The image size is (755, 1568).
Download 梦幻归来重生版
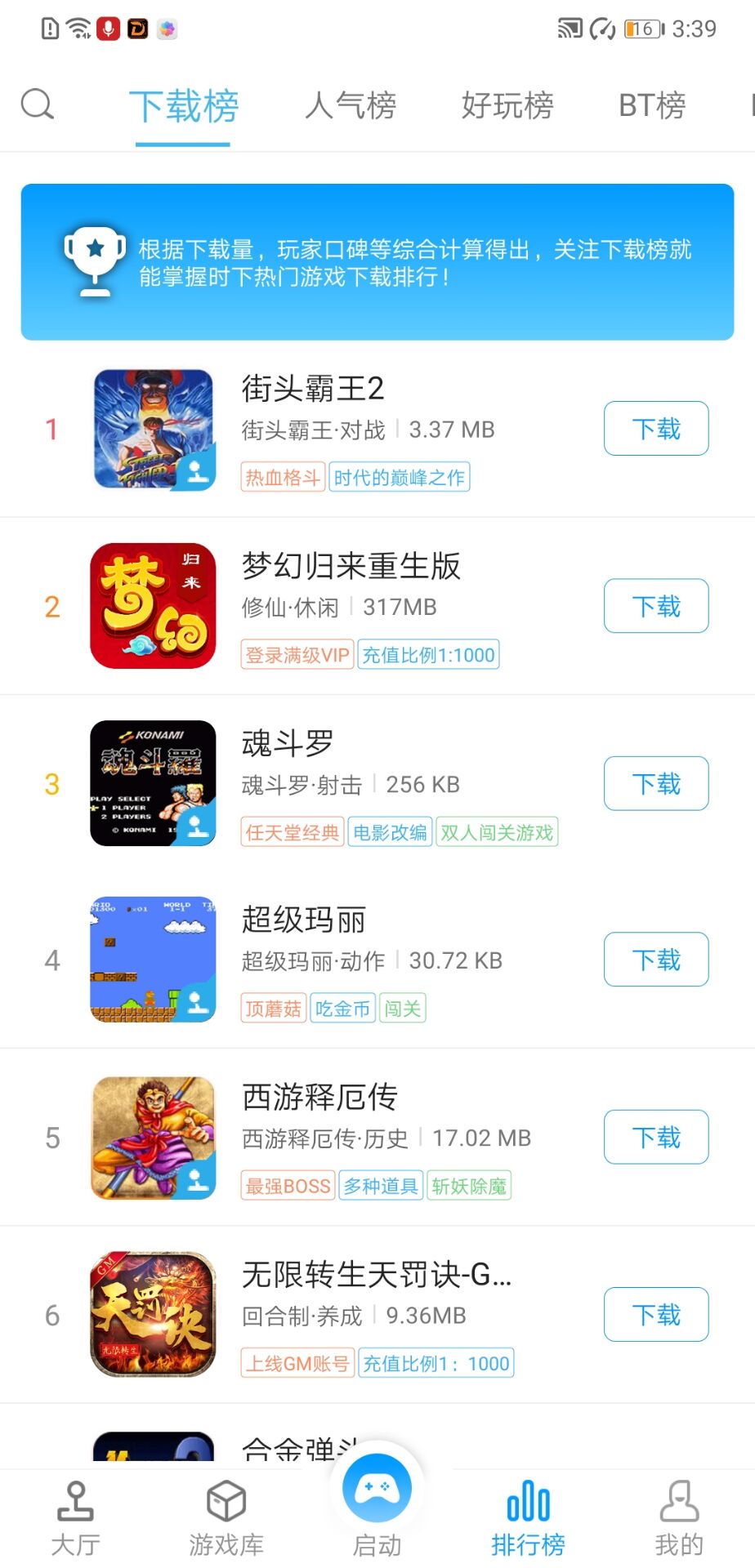(x=655, y=606)
